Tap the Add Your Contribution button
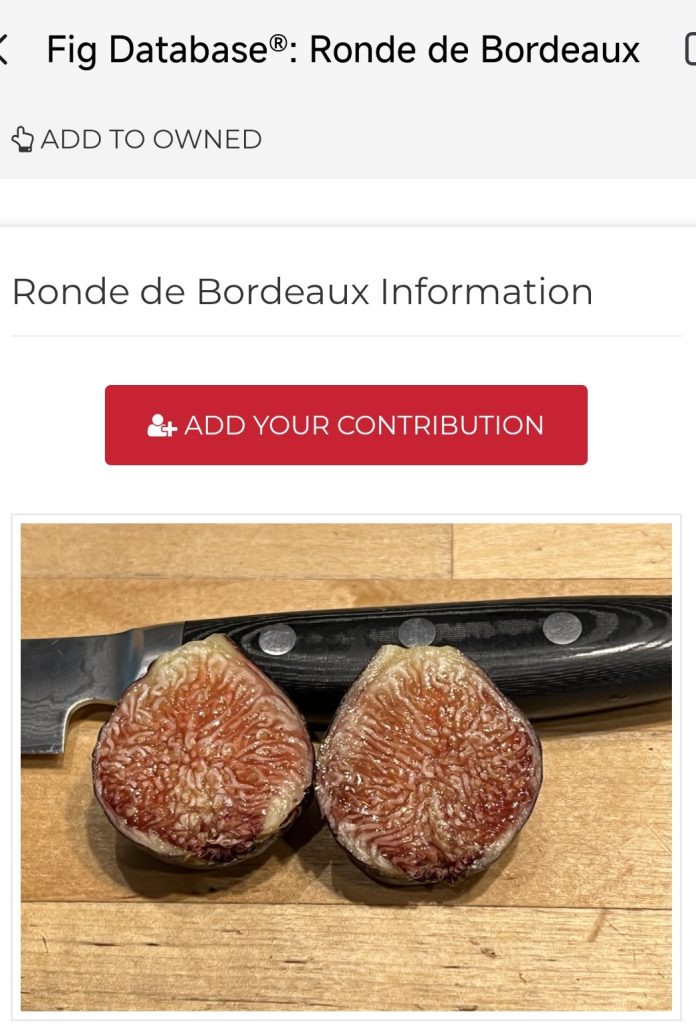Screen dimensions: 696x1024 (x=346, y=425)
